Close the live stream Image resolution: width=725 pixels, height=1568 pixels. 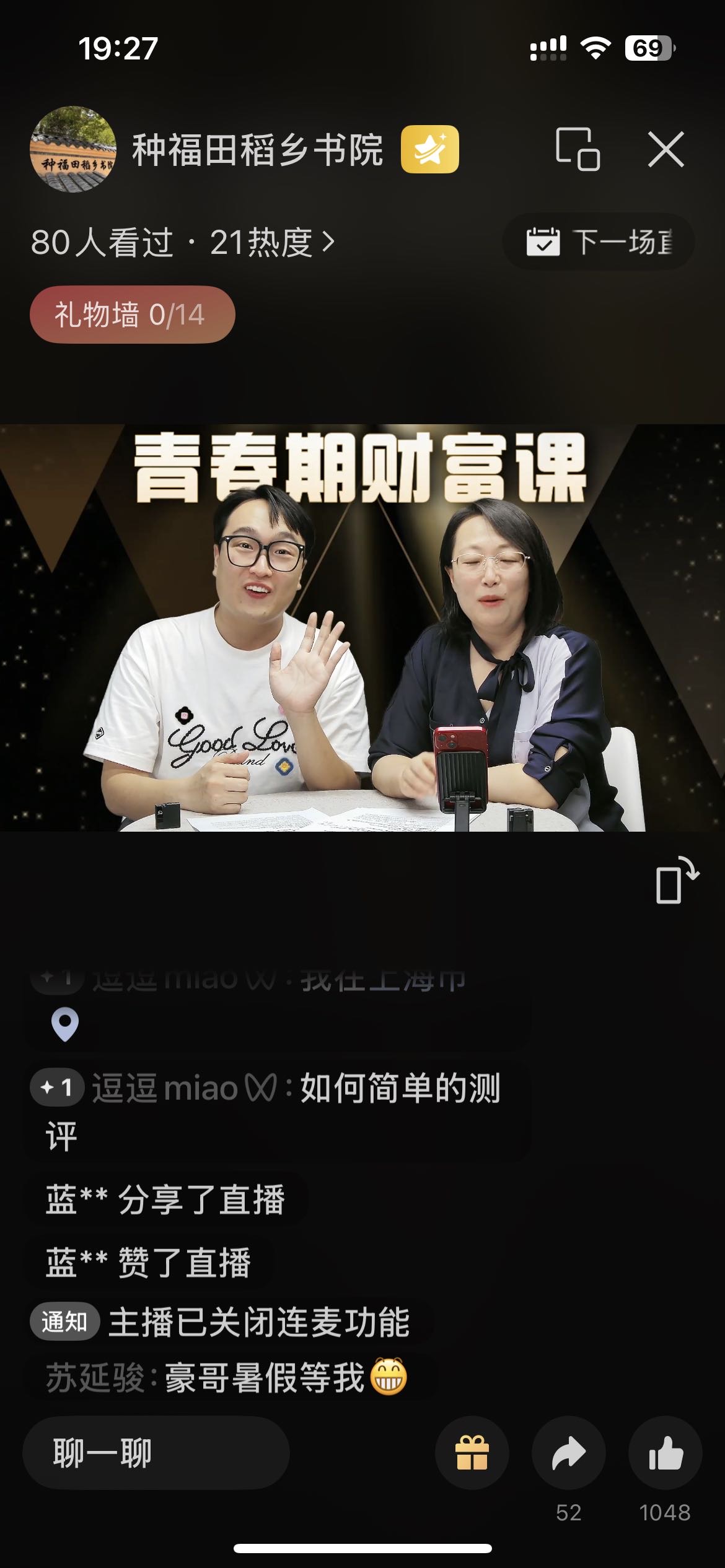666,149
